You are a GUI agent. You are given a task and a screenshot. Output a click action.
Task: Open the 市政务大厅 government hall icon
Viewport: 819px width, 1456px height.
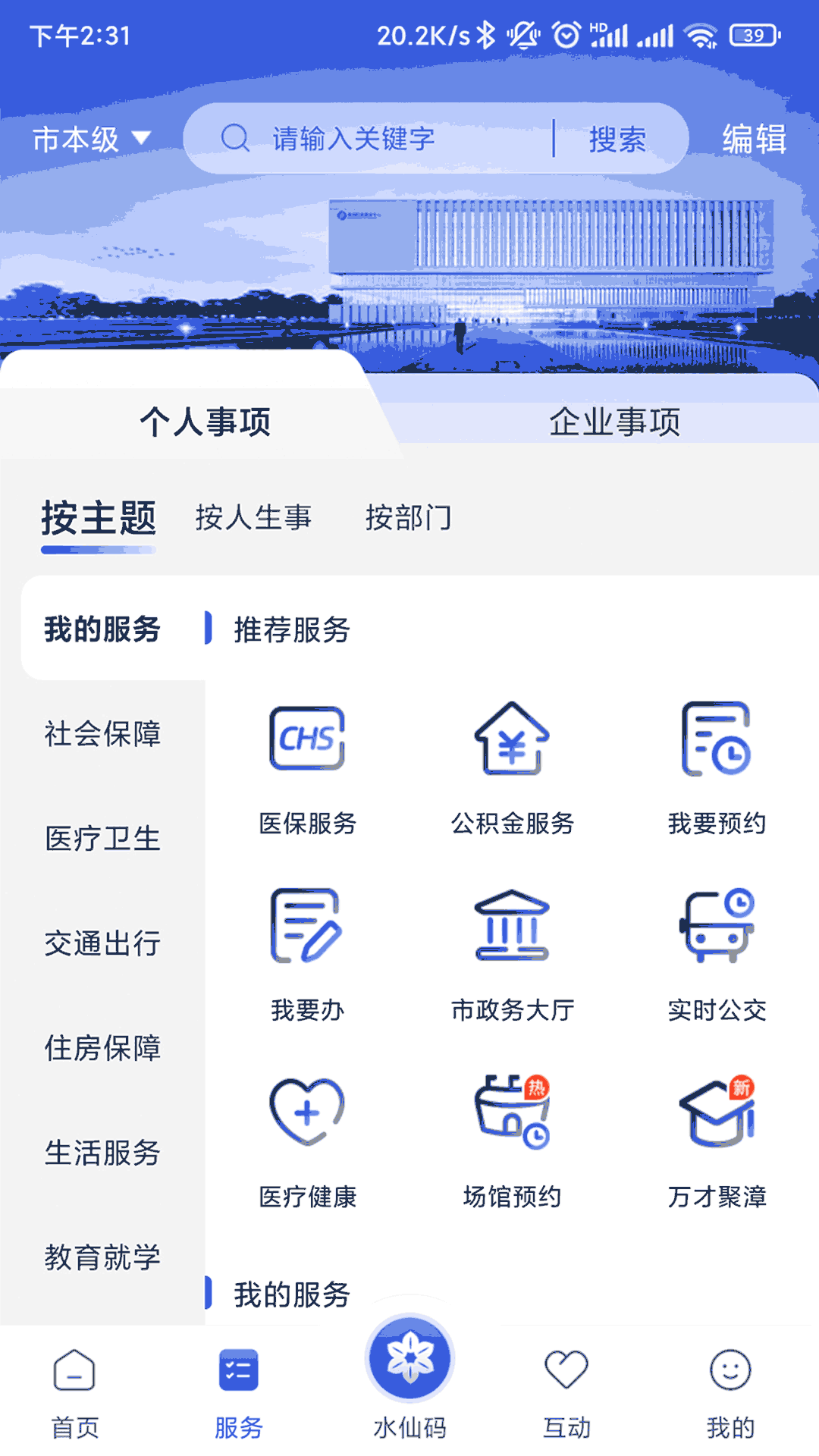[511, 952]
